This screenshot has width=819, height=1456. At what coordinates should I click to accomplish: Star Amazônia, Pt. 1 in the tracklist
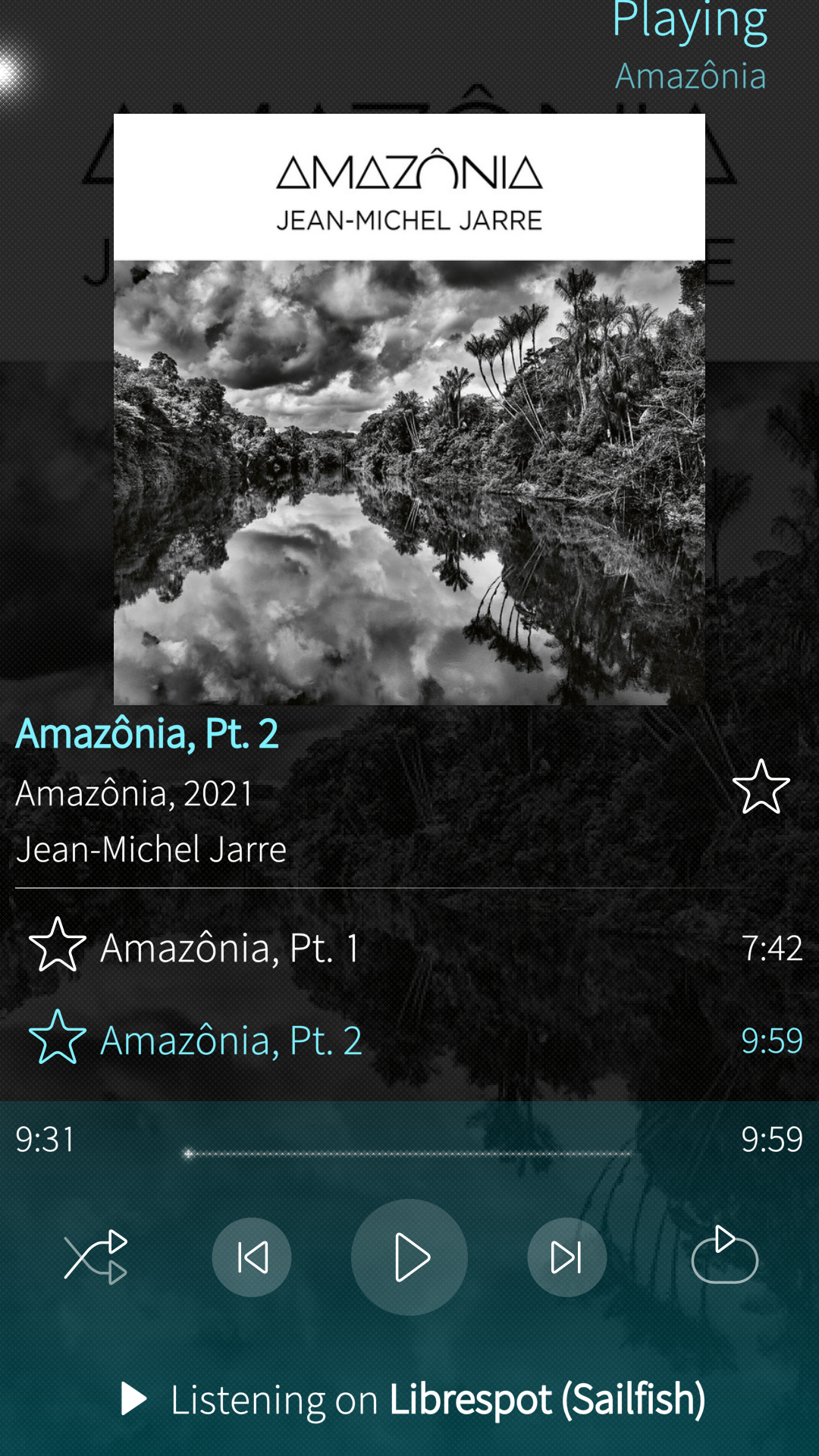[x=58, y=946]
